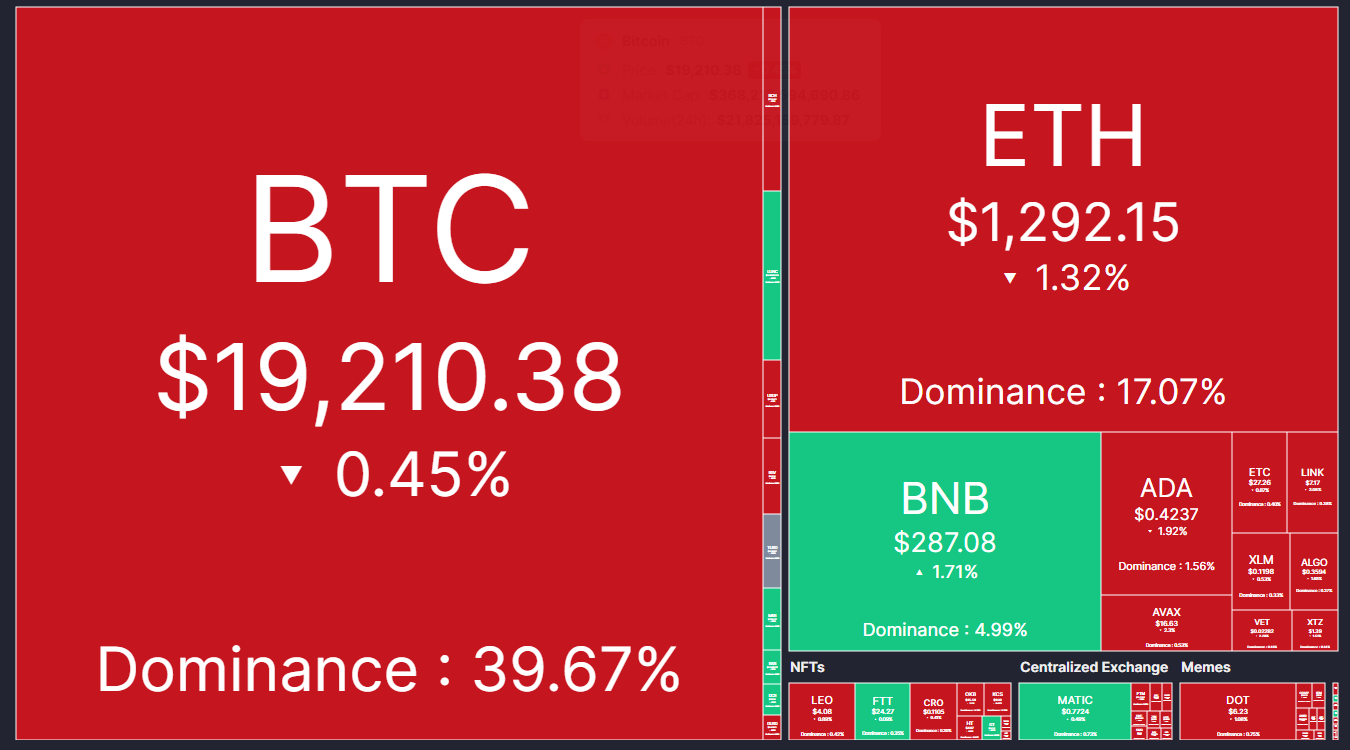Open the ETH tile

tap(1063, 218)
